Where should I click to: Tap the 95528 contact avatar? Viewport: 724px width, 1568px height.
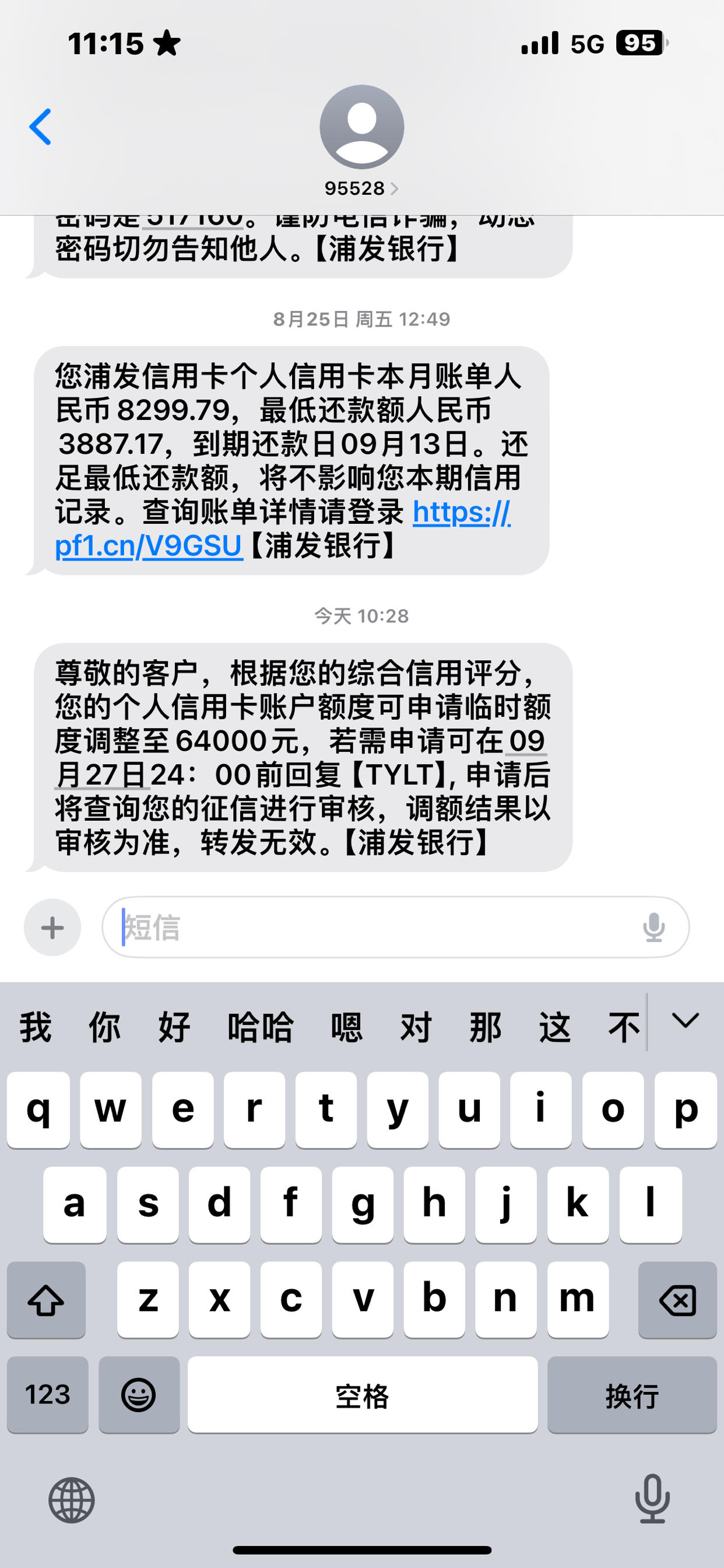click(361, 128)
